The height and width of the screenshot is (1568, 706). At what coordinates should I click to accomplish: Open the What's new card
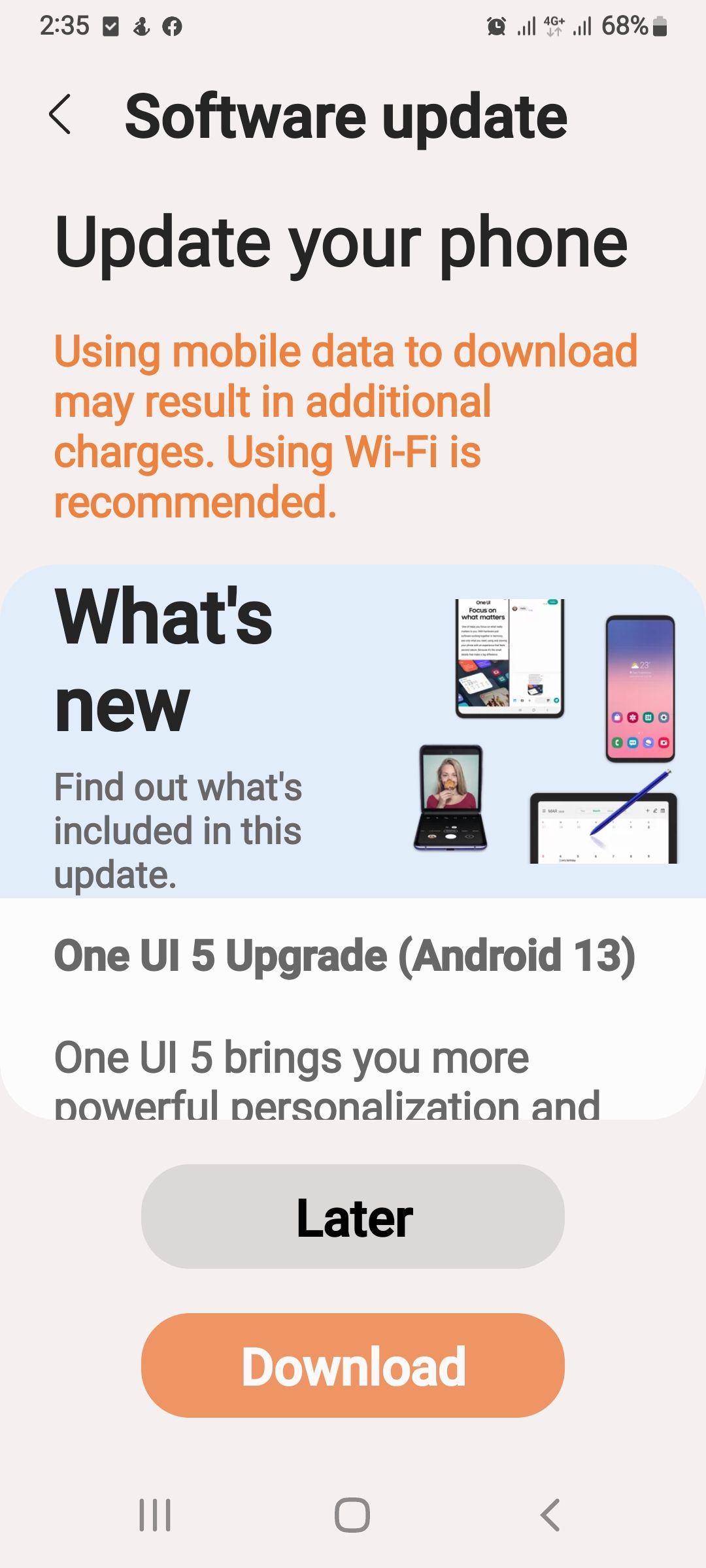point(353,730)
